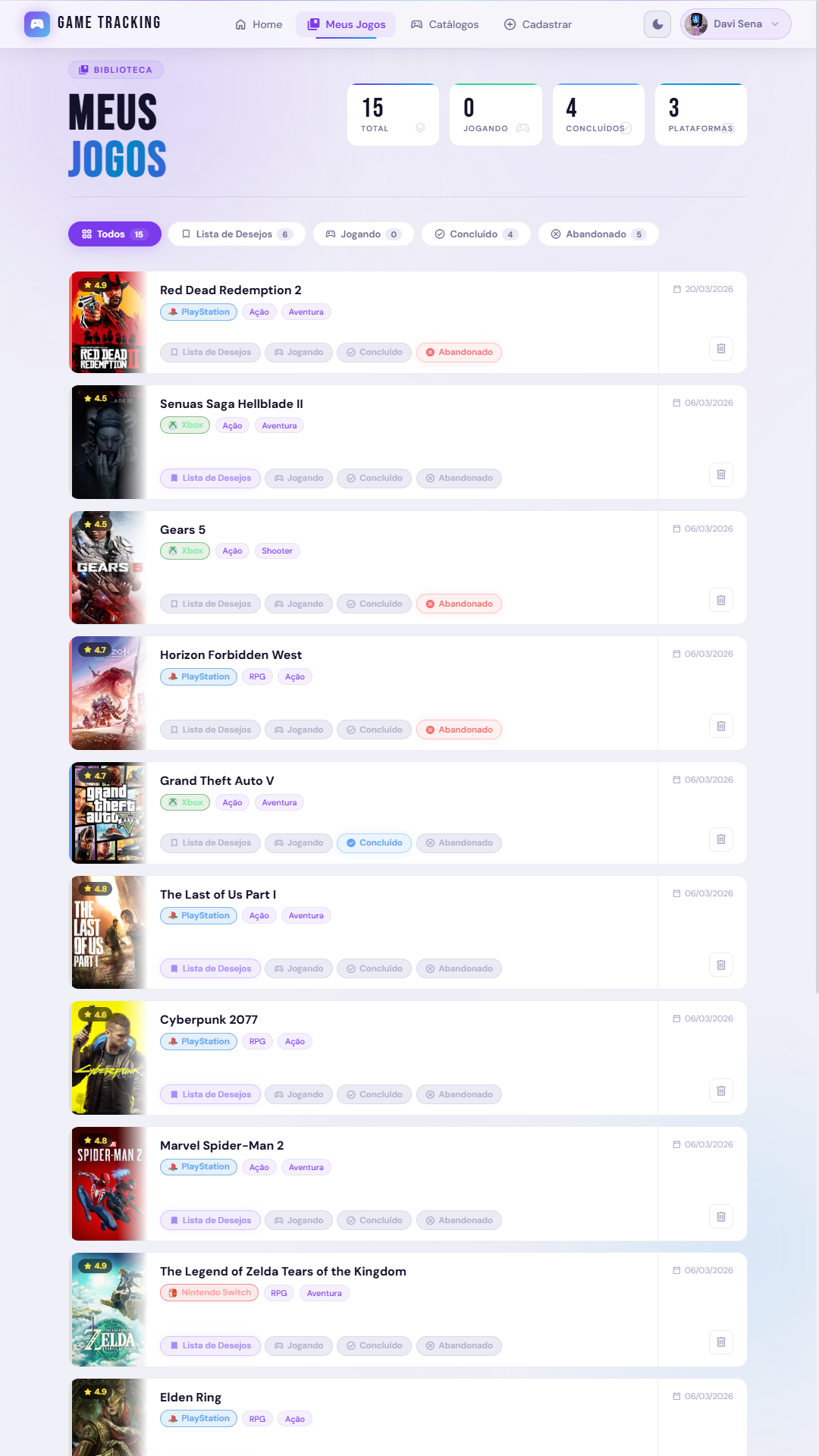Screen dimensions: 819x1456
Task: Go to the Home page
Action: pos(259,24)
